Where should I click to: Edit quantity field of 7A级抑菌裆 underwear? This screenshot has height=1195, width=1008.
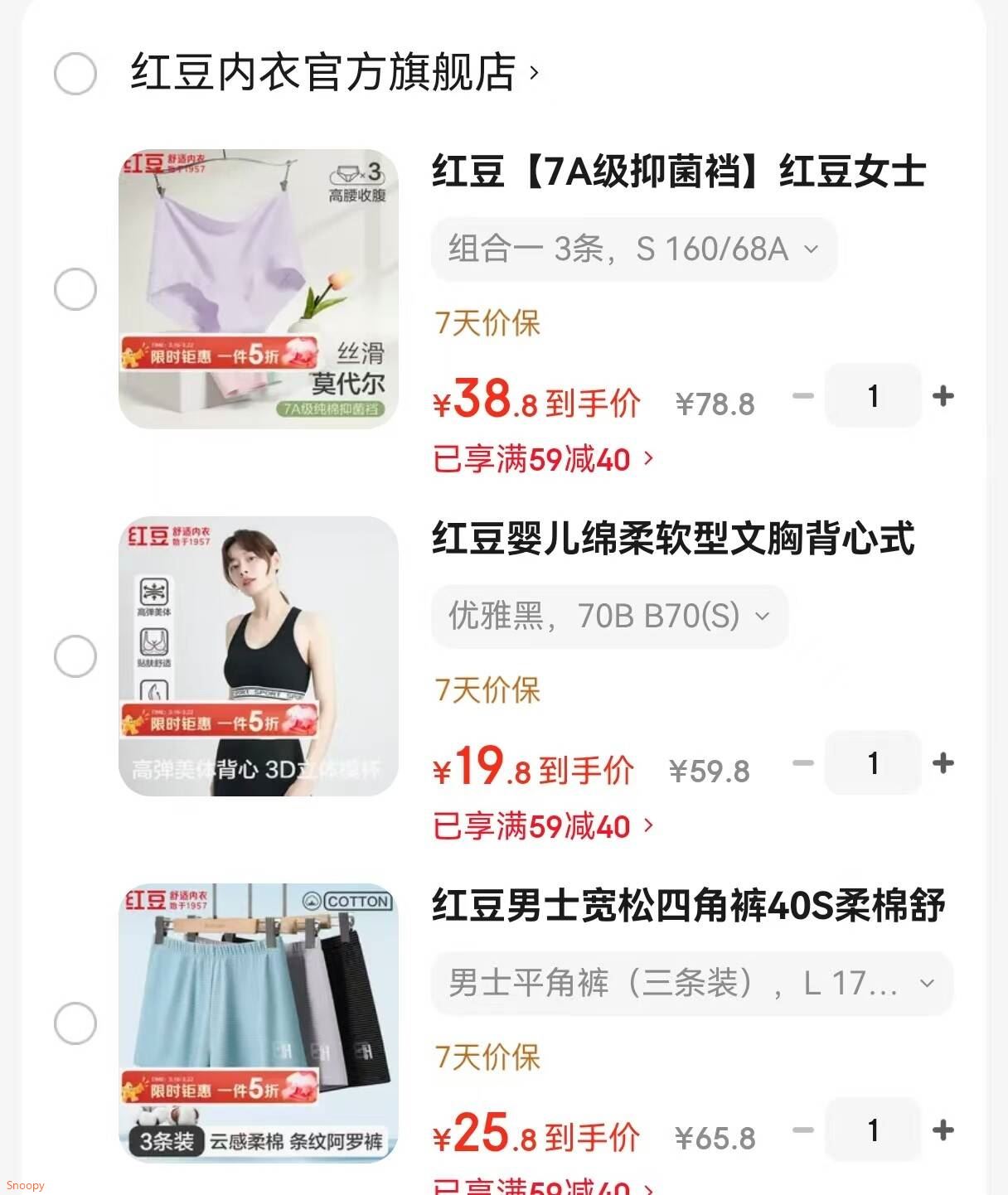[873, 396]
